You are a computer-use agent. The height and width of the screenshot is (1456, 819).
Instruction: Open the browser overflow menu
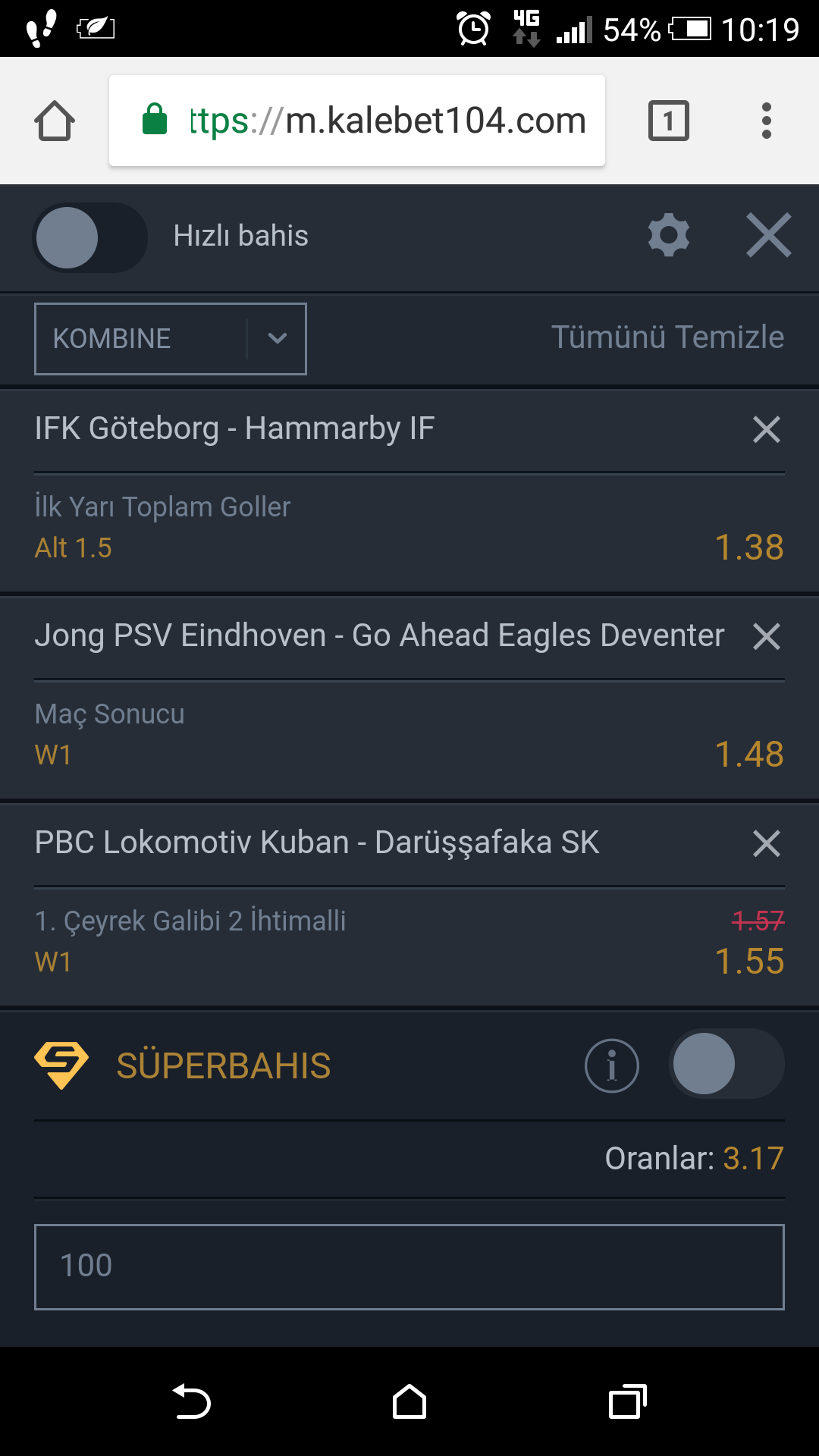coord(766,121)
